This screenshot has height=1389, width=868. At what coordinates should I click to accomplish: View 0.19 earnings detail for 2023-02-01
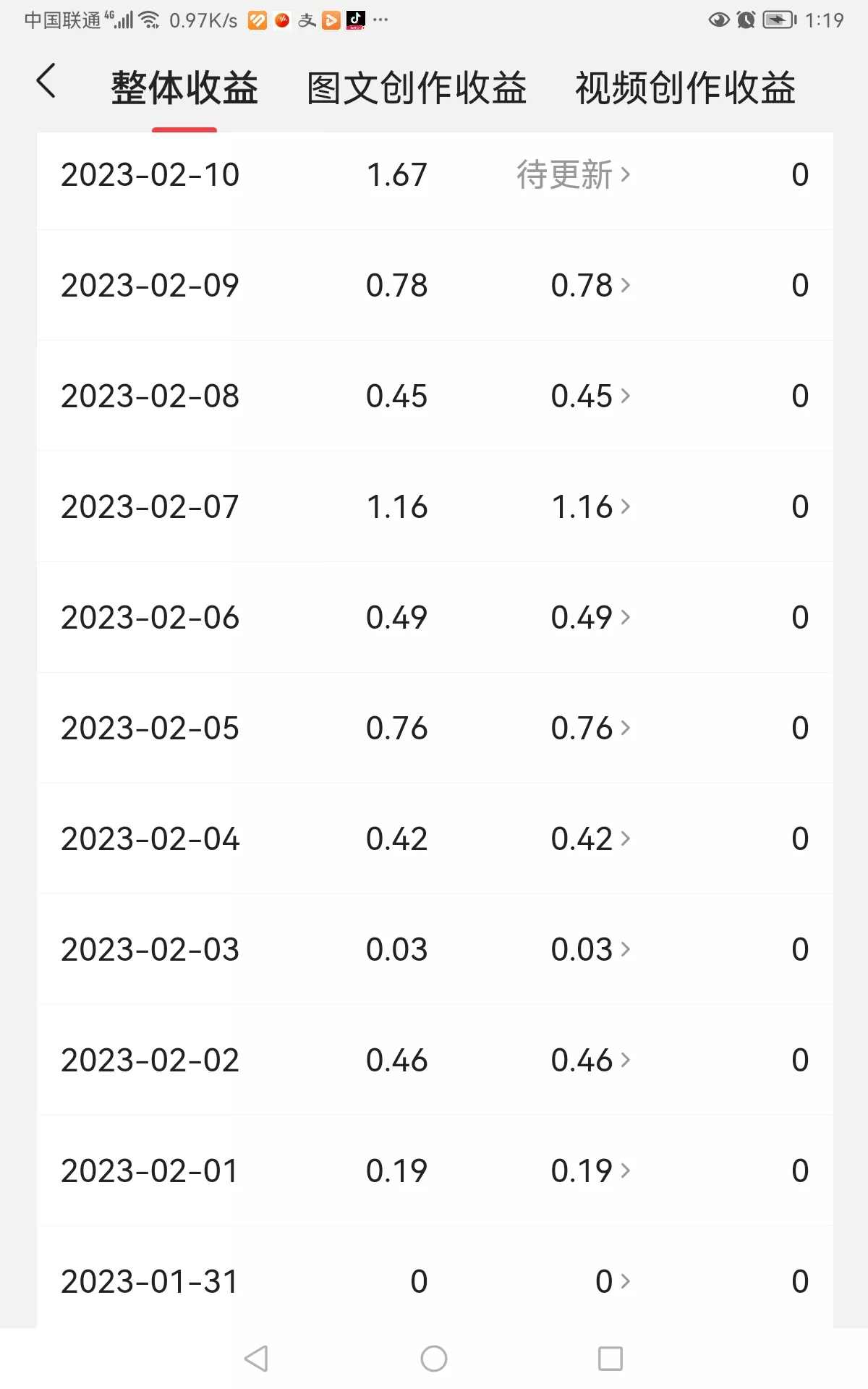(x=590, y=1171)
